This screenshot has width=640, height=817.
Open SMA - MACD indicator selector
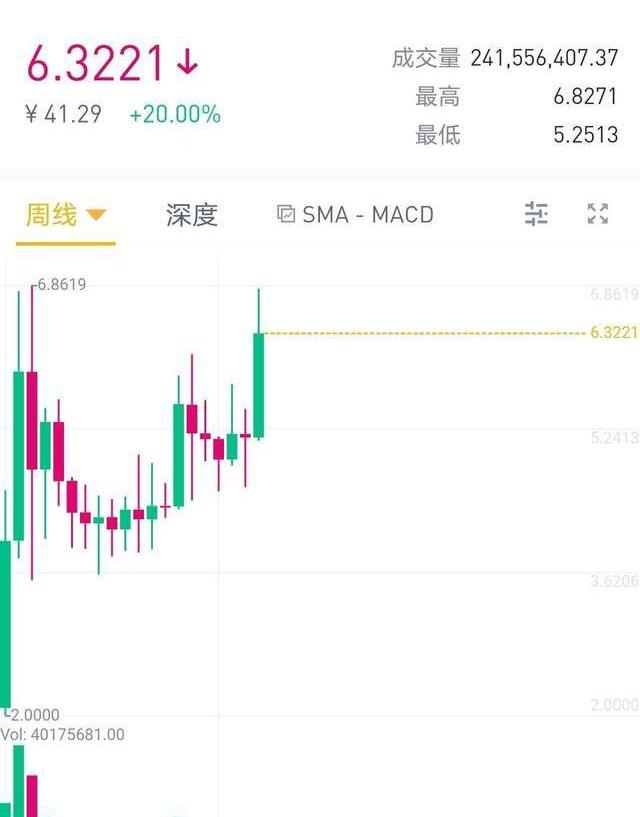[x=356, y=214]
